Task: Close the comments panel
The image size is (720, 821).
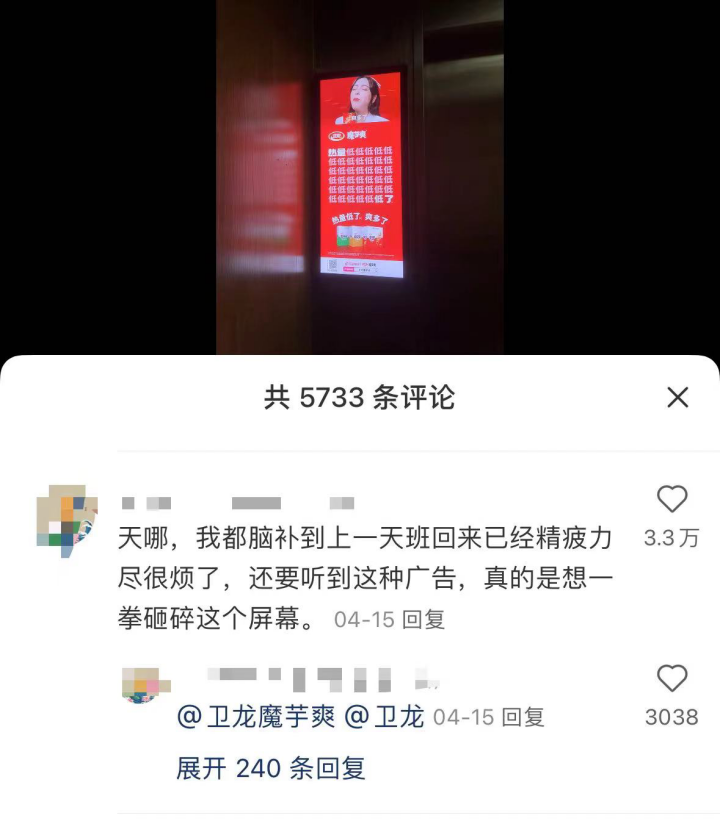Action: coord(678,397)
